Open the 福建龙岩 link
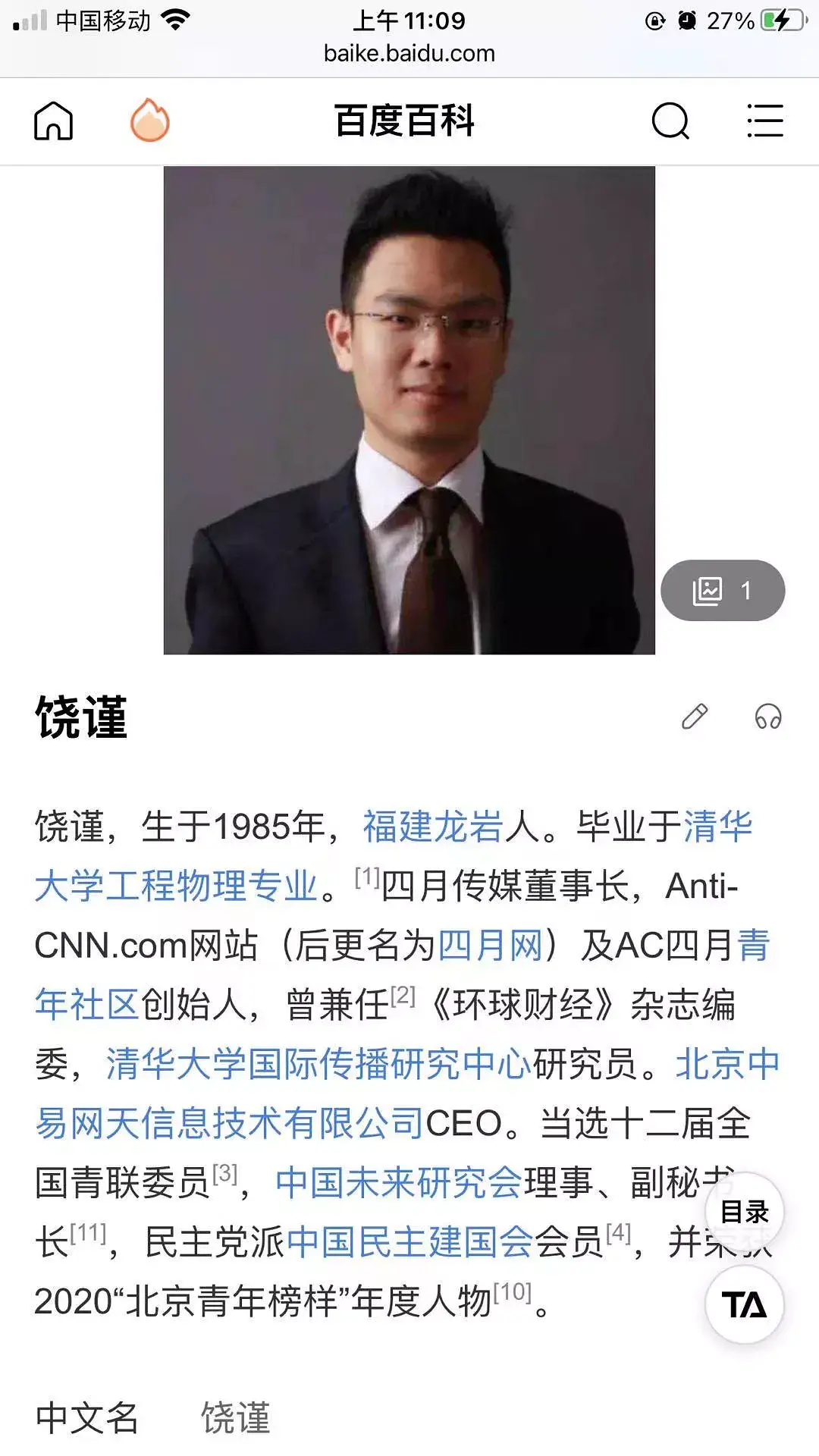 pos(432,827)
